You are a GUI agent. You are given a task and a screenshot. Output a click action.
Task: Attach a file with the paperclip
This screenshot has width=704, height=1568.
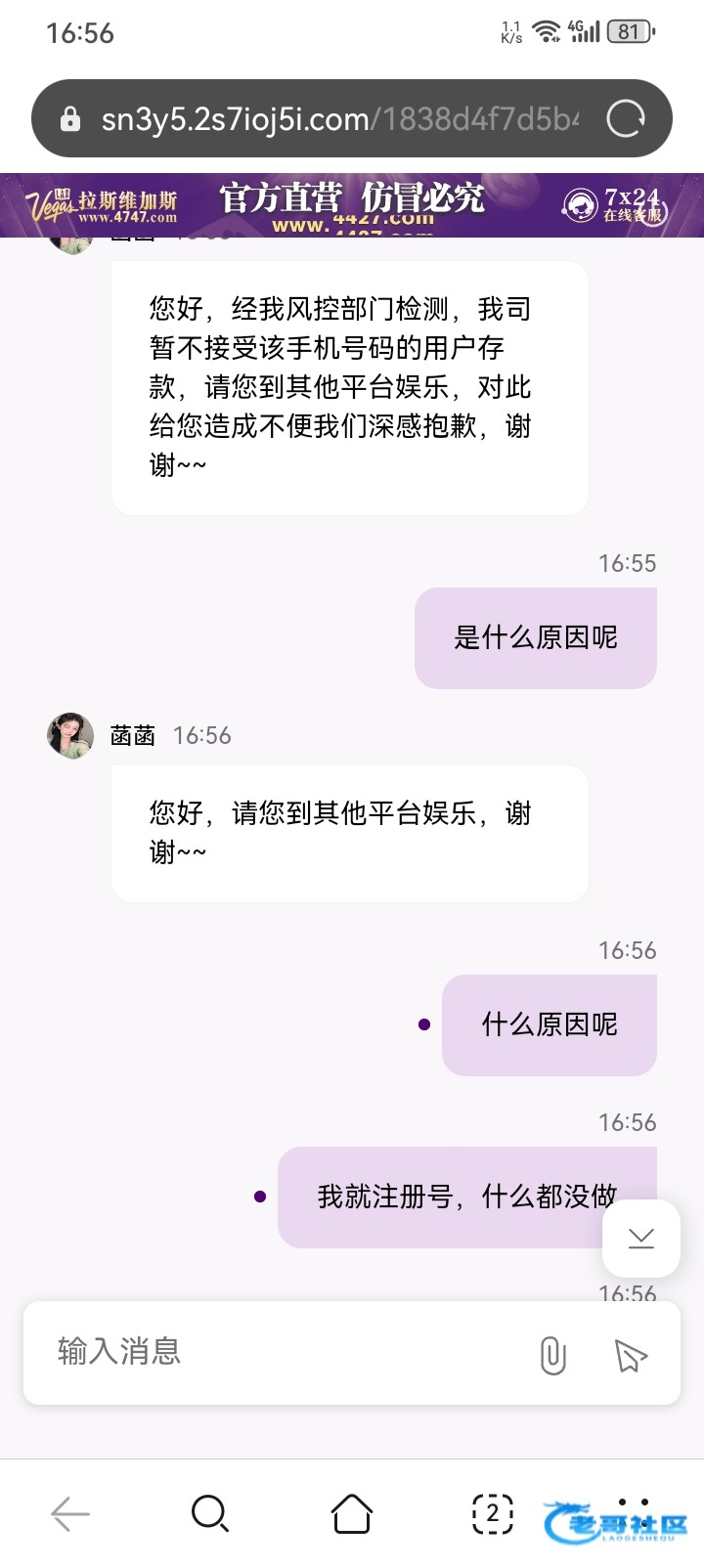coord(552,1355)
